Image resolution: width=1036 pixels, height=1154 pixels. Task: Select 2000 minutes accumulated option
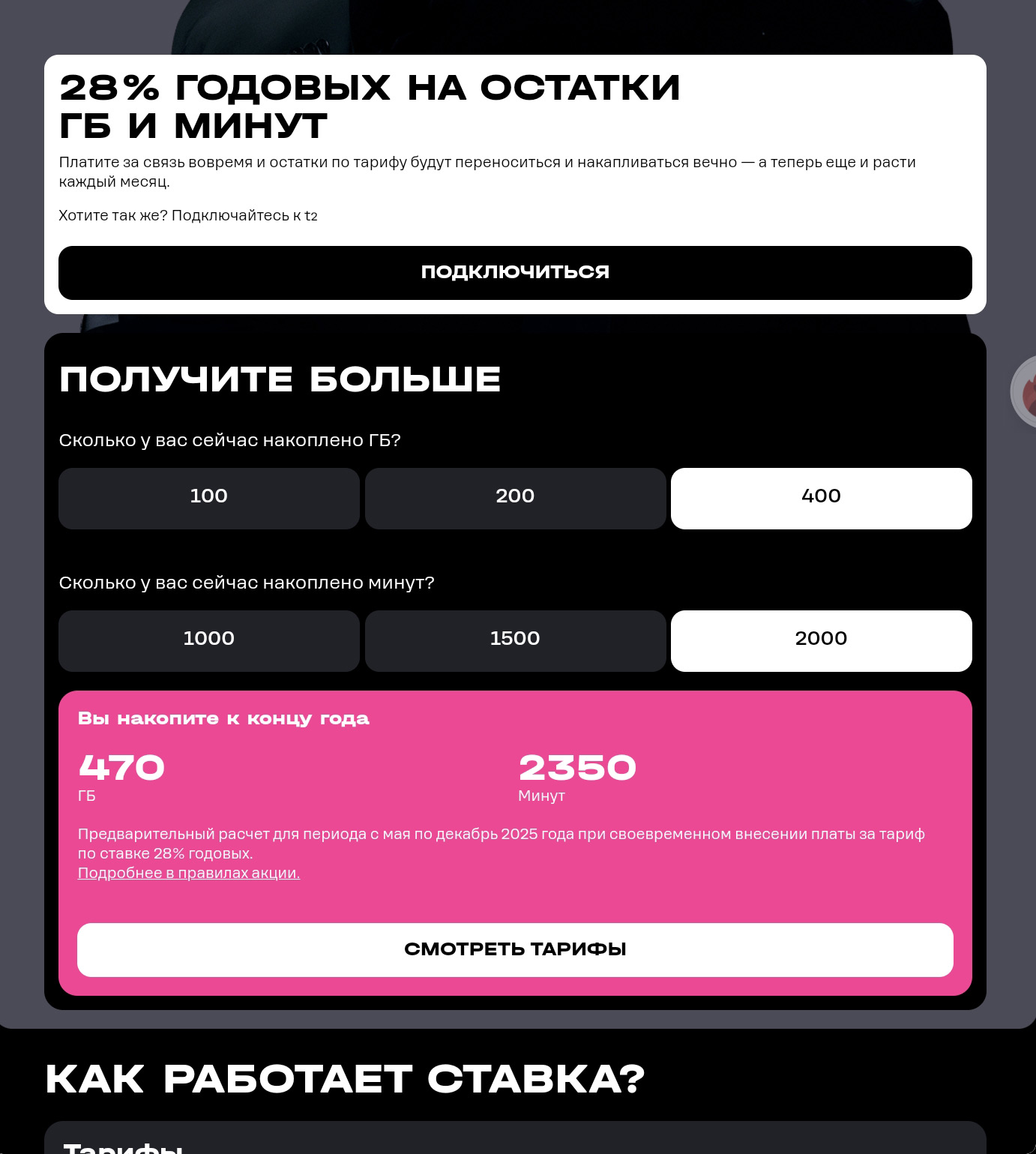[x=821, y=640]
